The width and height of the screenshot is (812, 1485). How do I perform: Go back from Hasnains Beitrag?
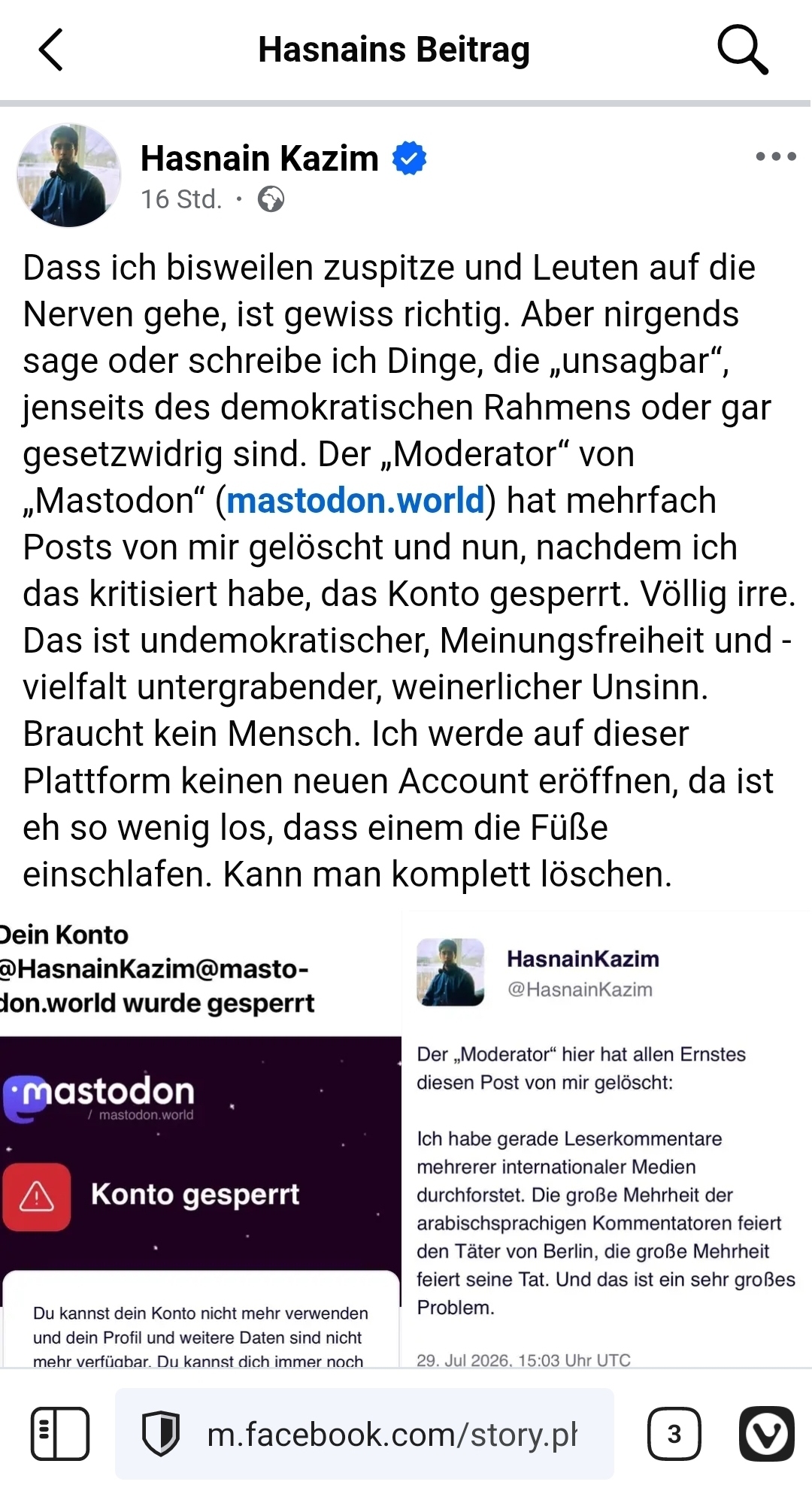pyautogui.click(x=50, y=50)
